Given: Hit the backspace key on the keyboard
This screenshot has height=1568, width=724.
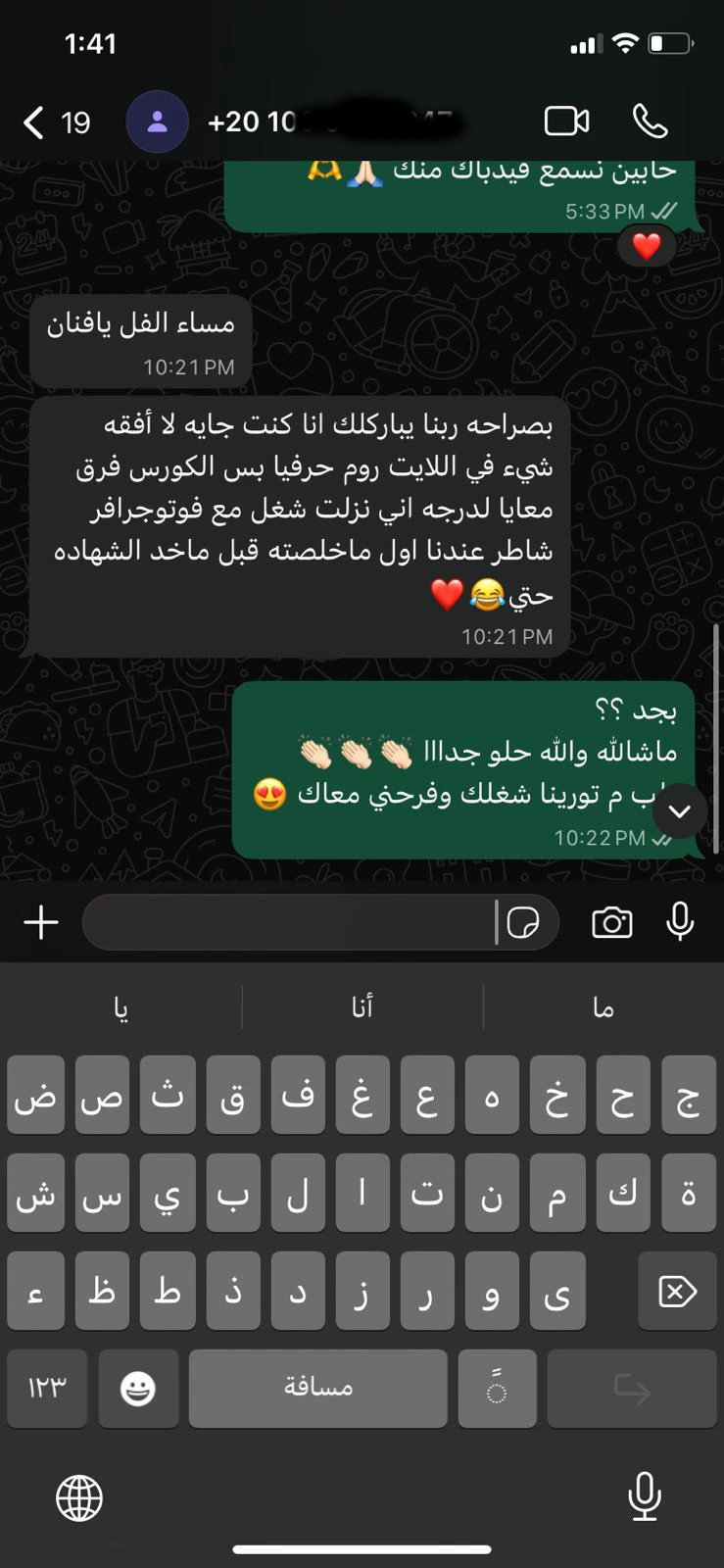Looking at the screenshot, I should point(677,1292).
